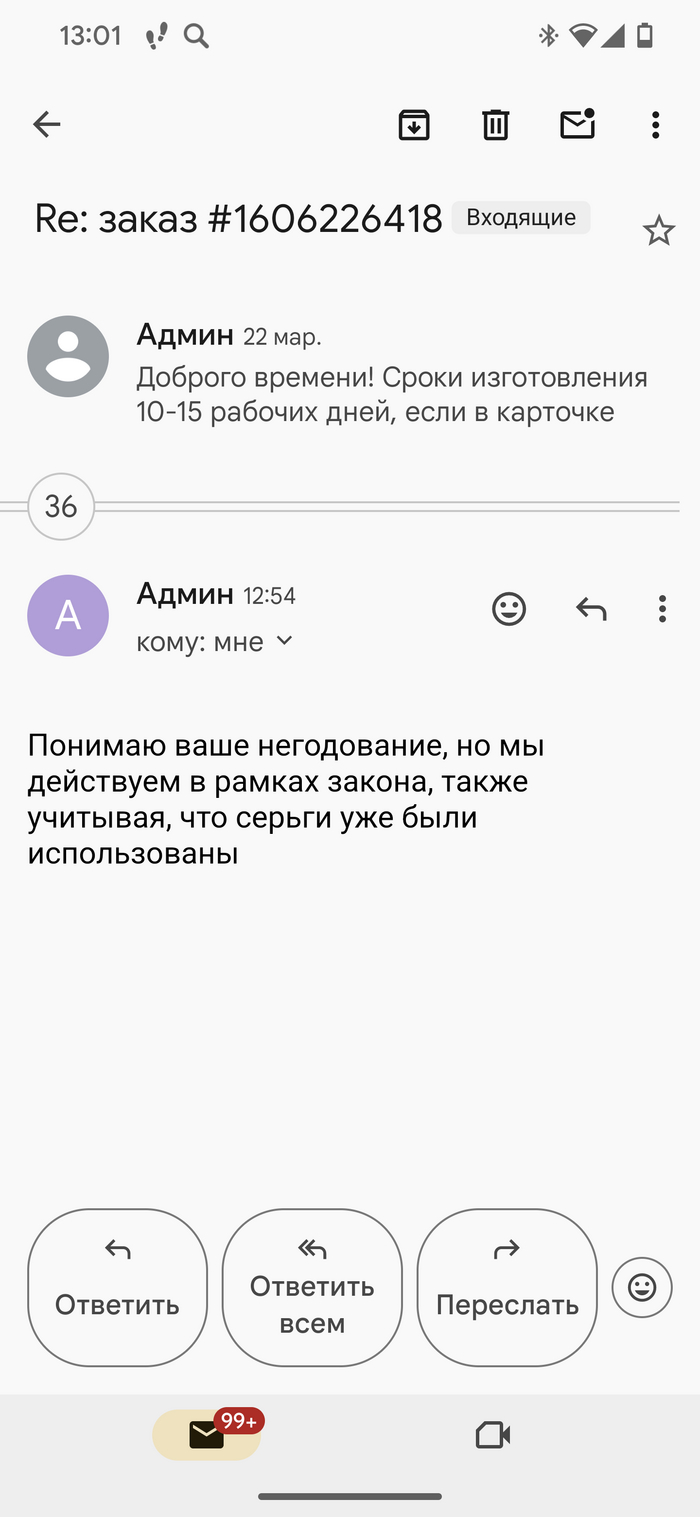Open Админ's purple avatar profile

(68, 616)
